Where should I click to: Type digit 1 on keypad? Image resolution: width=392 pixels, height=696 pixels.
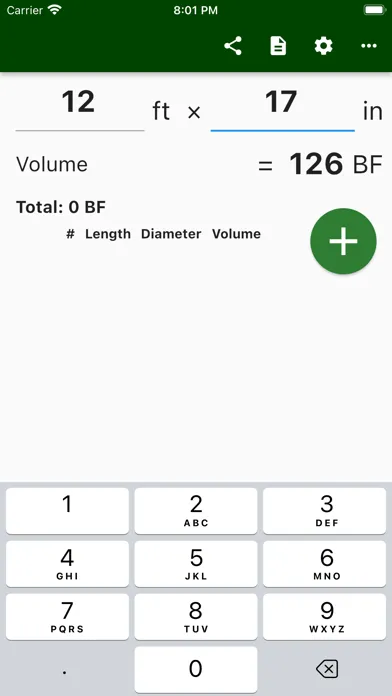(x=67, y=511)
